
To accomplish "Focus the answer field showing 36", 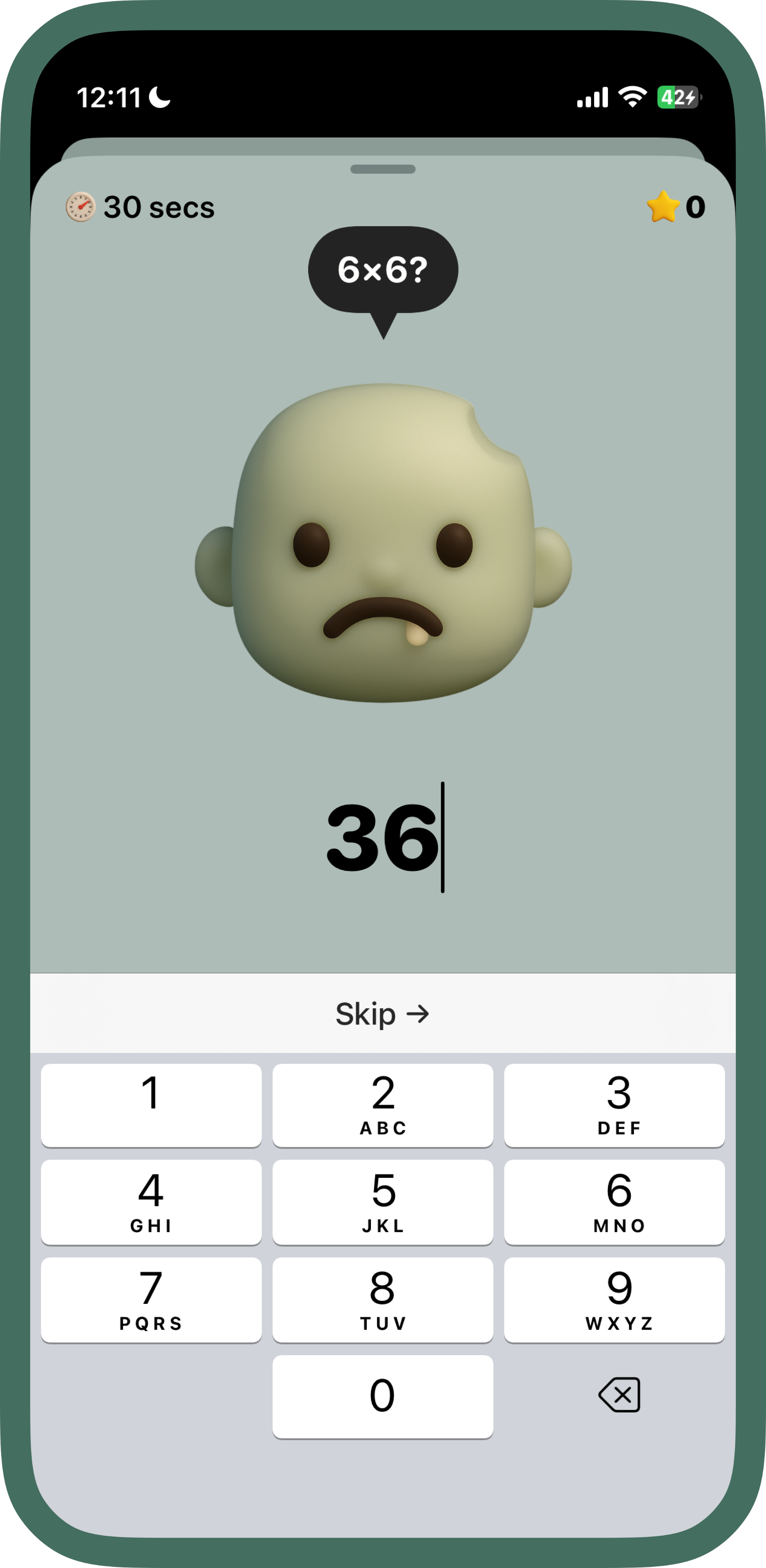I will click(382, 837).
